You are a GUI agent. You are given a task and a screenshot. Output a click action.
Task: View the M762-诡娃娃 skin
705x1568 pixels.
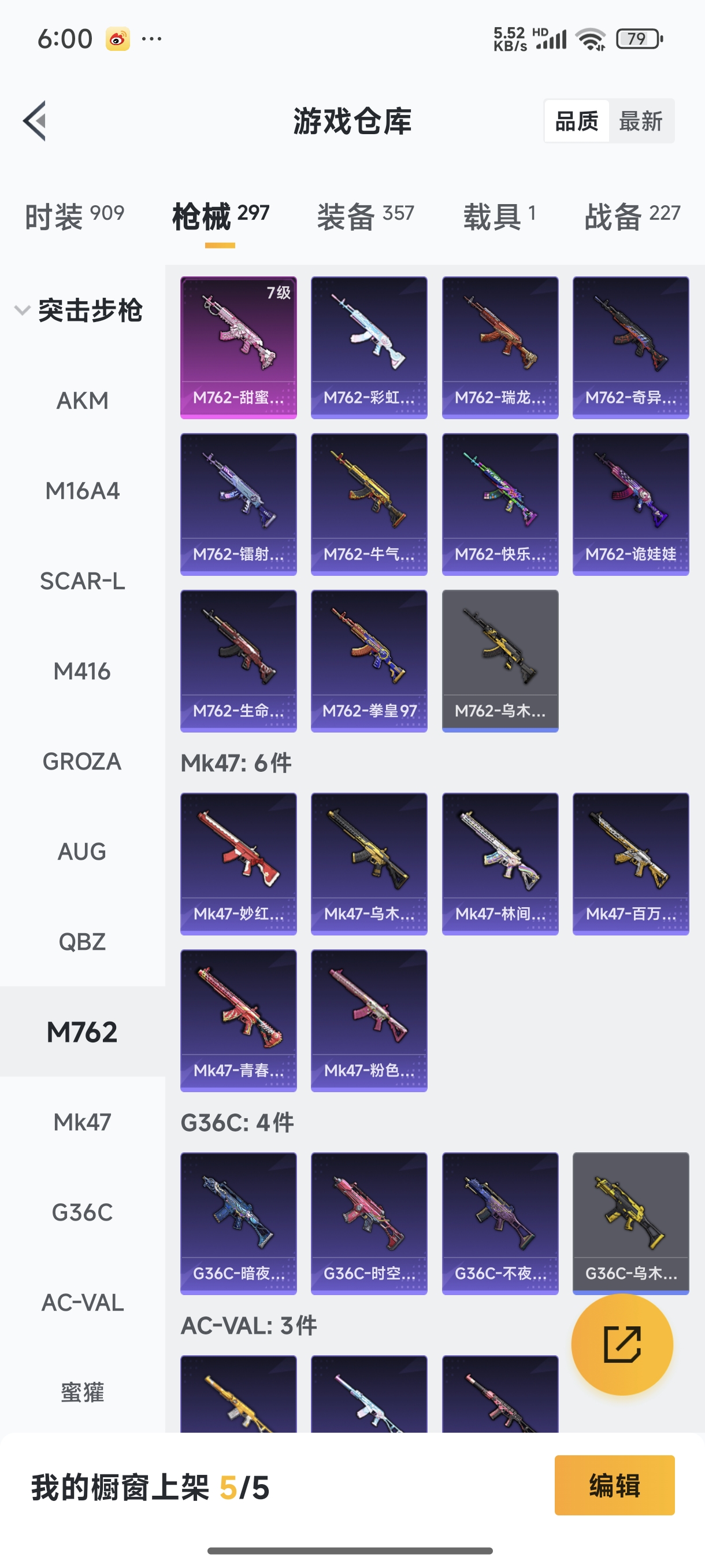631,504
